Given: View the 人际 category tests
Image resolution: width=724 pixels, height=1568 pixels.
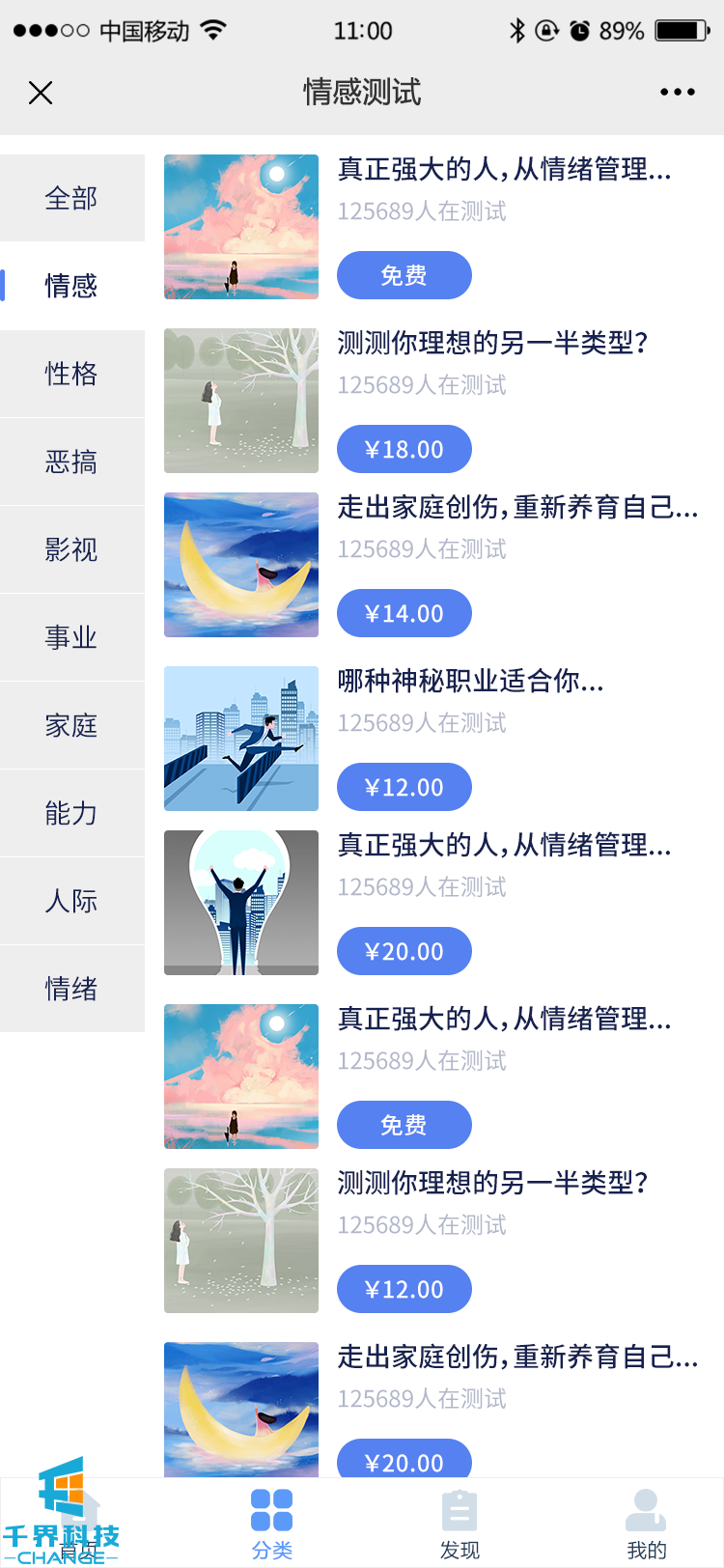Looking at the screenshot, I should coord(71,901).
